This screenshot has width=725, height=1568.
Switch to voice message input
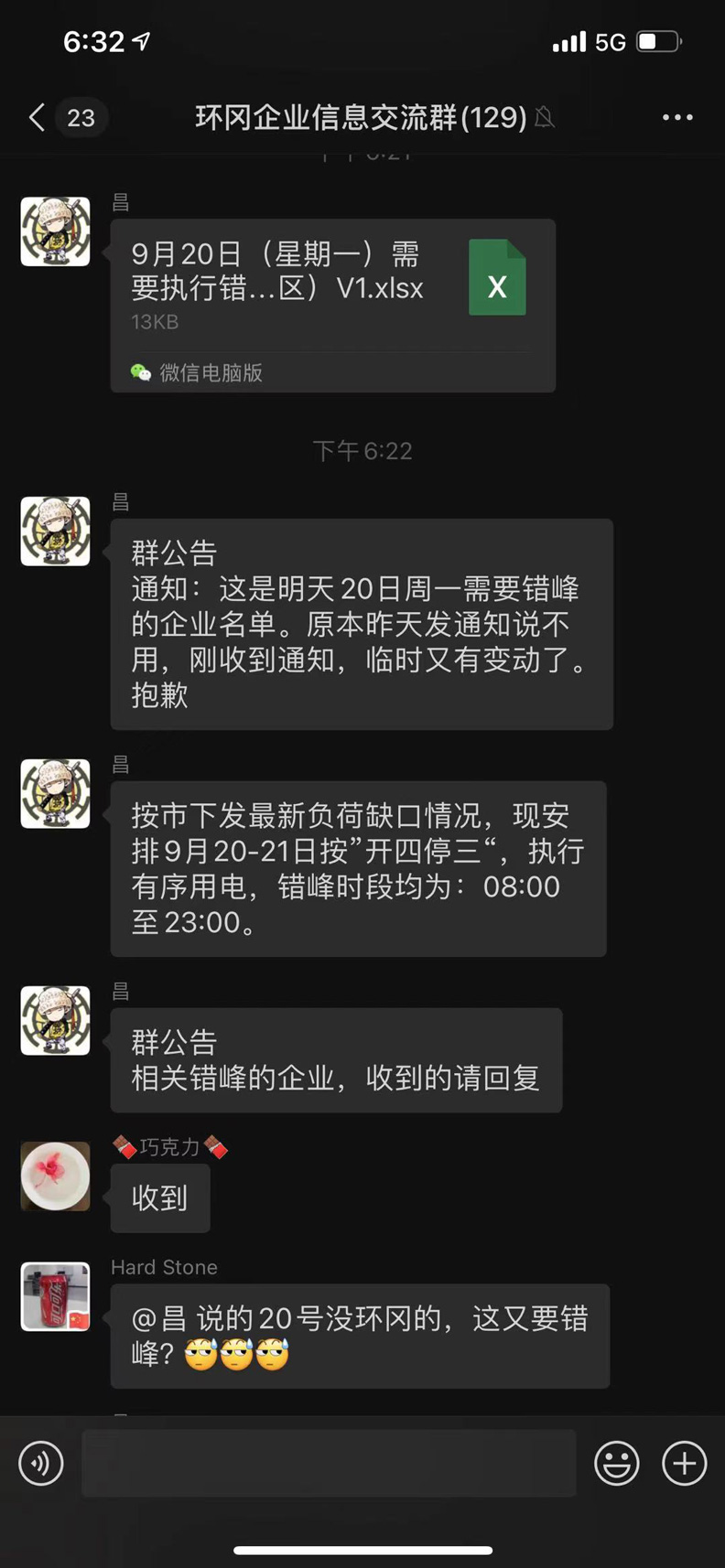click(x=40, y=1463)
